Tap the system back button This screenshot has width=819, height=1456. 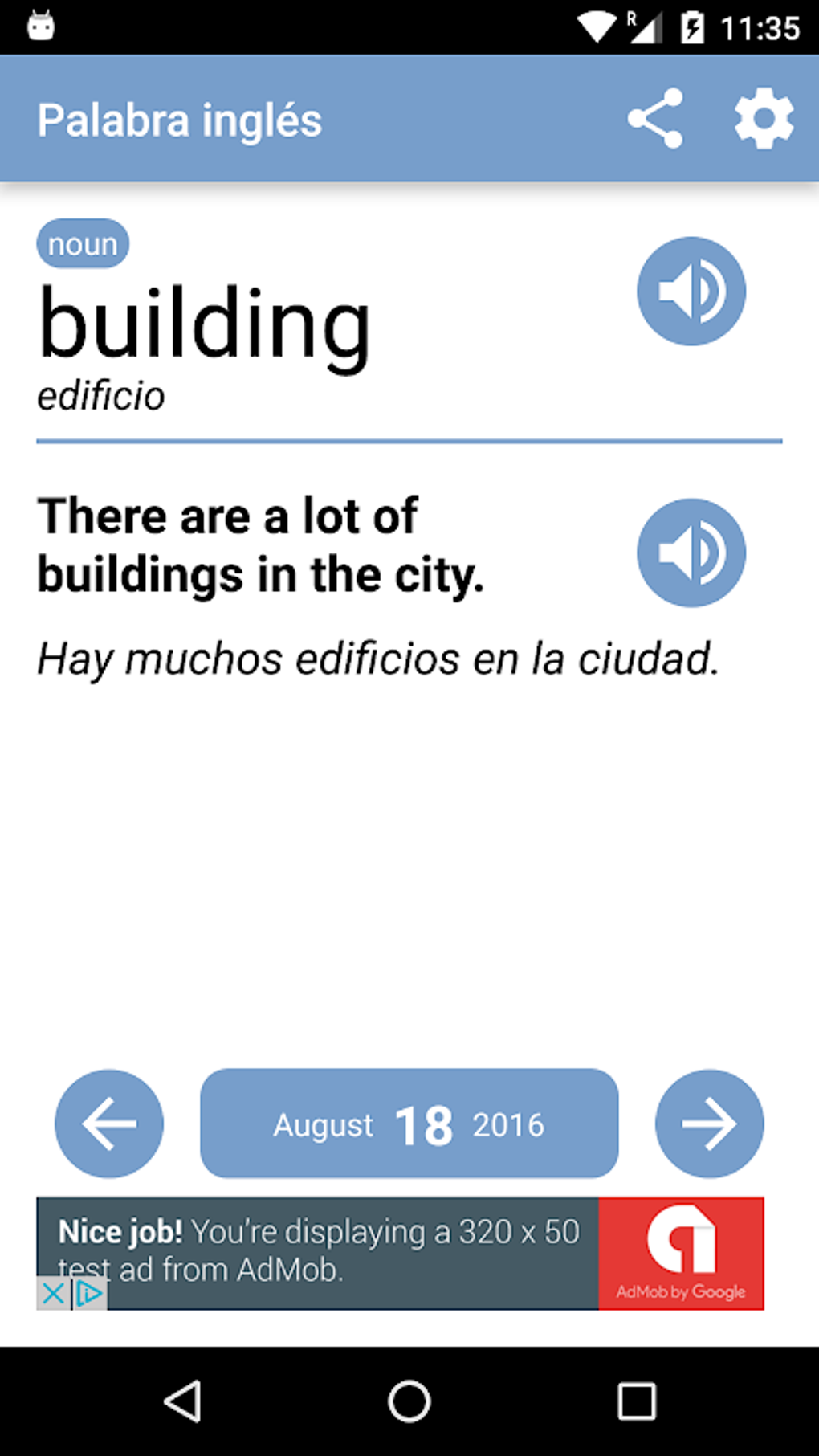click(183, 1401)
